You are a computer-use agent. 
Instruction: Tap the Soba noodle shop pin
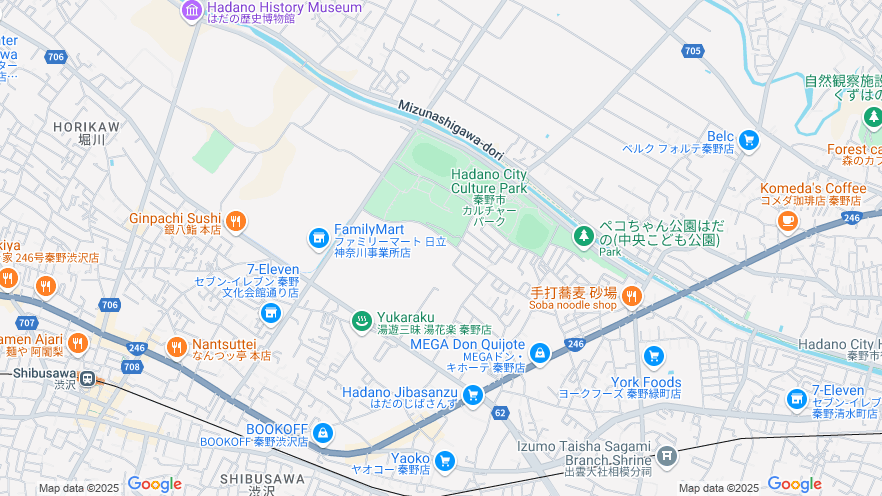tap(631, 295)
